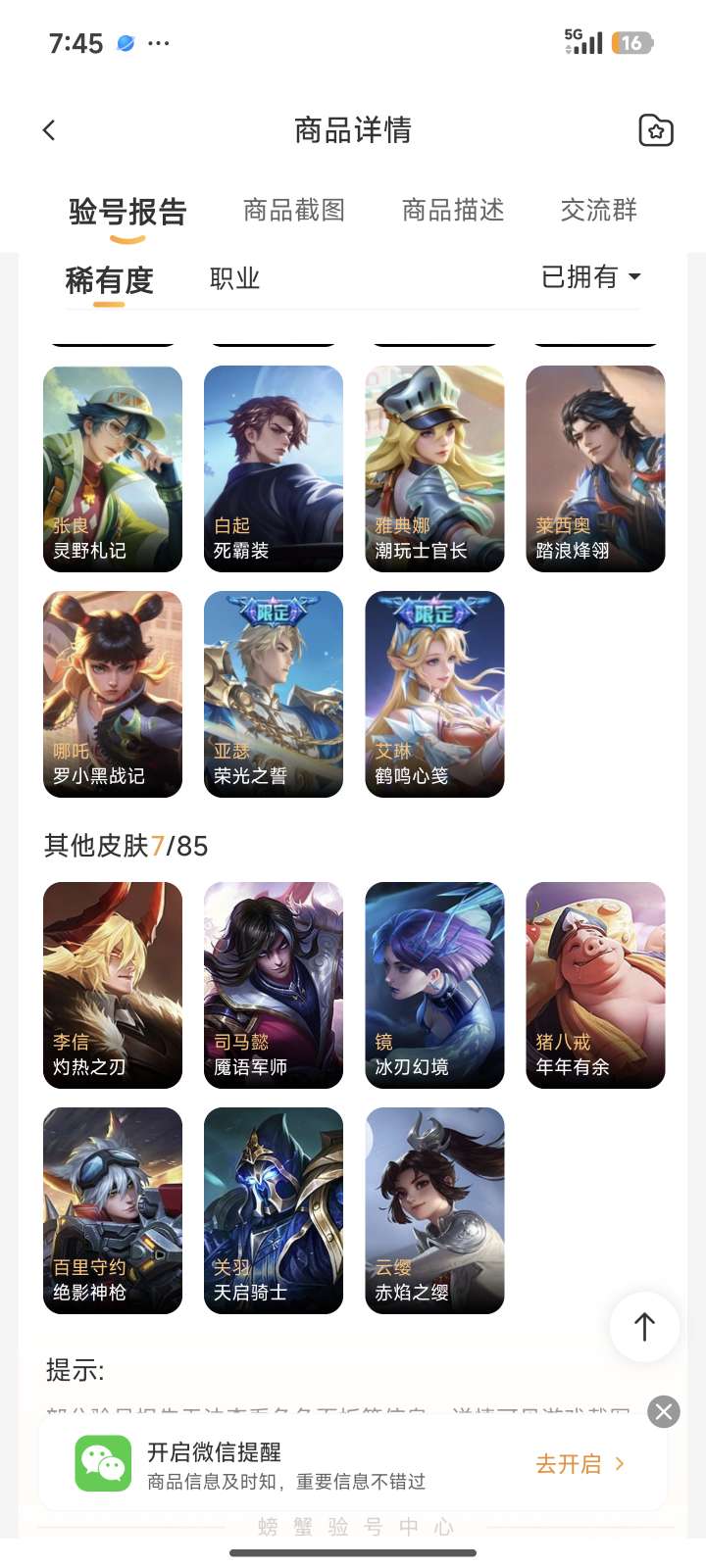Open the 交流群 tab
Viewport: 706px width, 1568px height.
[x=598, y=210]
